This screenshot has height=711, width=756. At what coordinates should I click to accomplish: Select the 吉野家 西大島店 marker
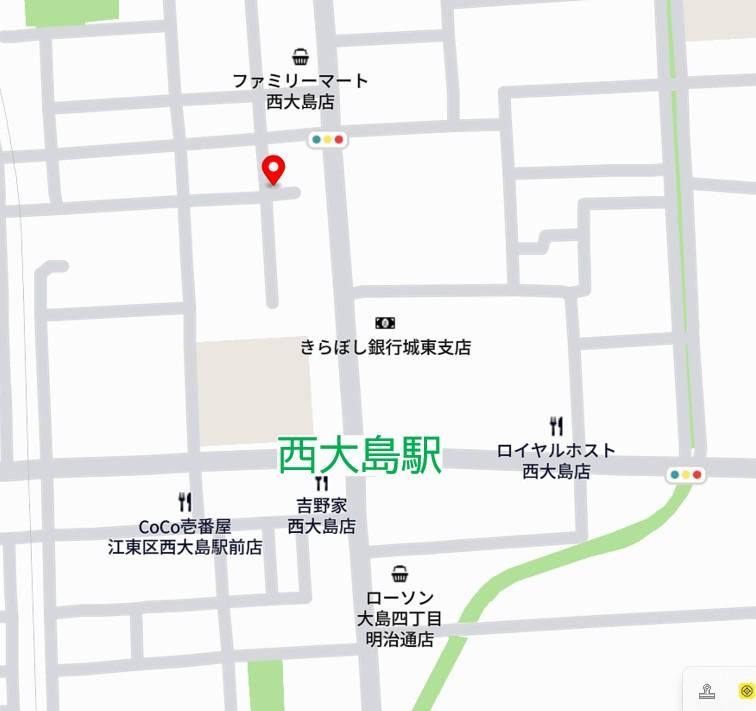[321, 485]
